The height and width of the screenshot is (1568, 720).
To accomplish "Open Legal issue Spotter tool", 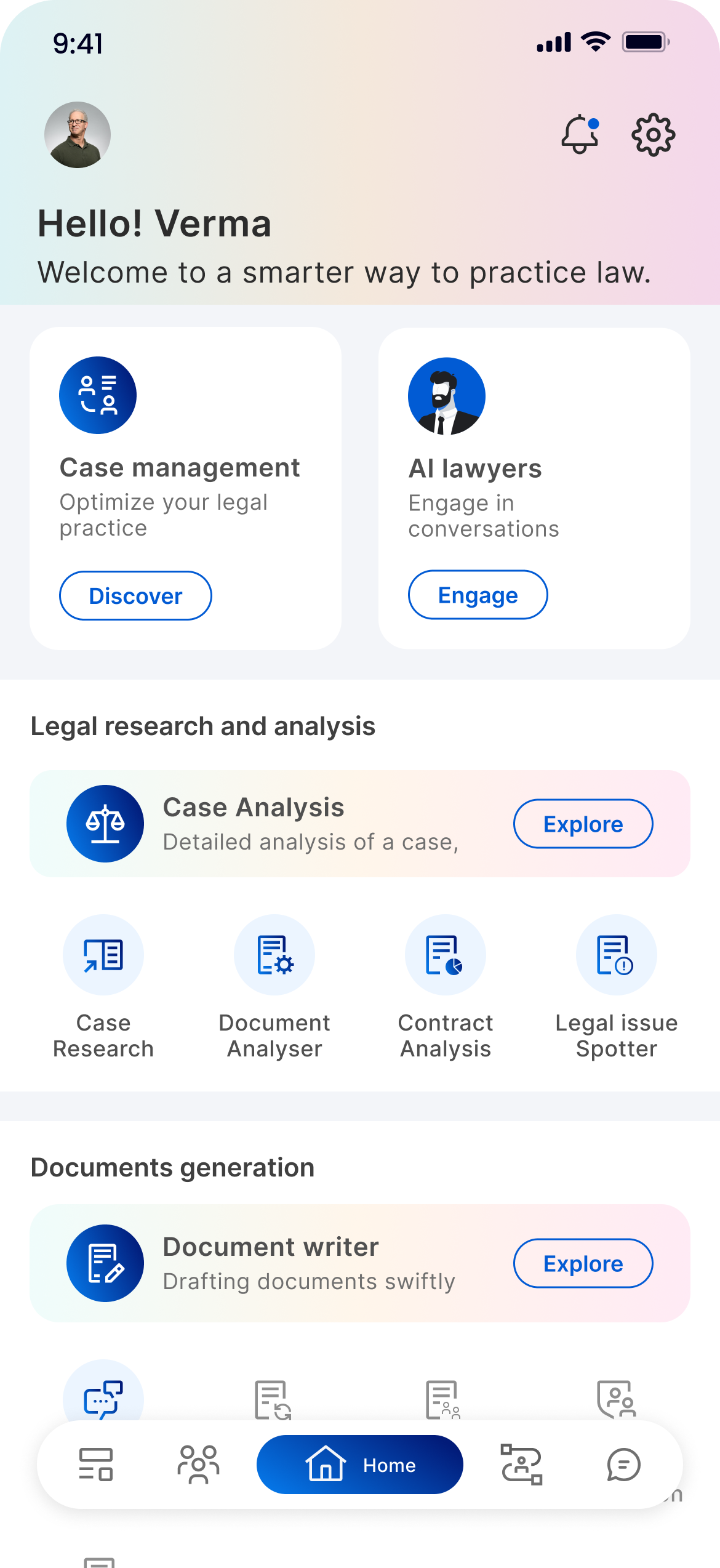I will [617, 987].
